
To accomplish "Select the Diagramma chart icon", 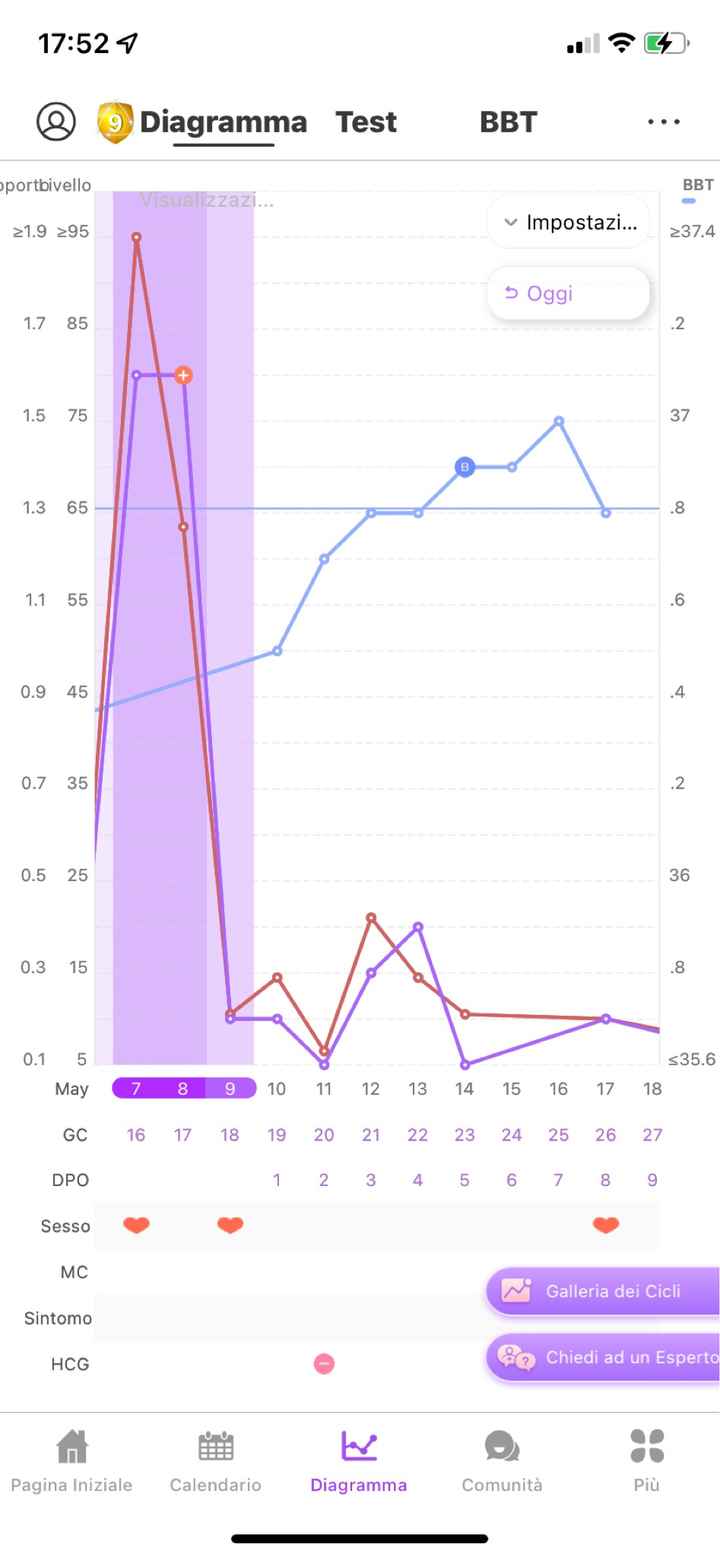I will [359, 1445].
